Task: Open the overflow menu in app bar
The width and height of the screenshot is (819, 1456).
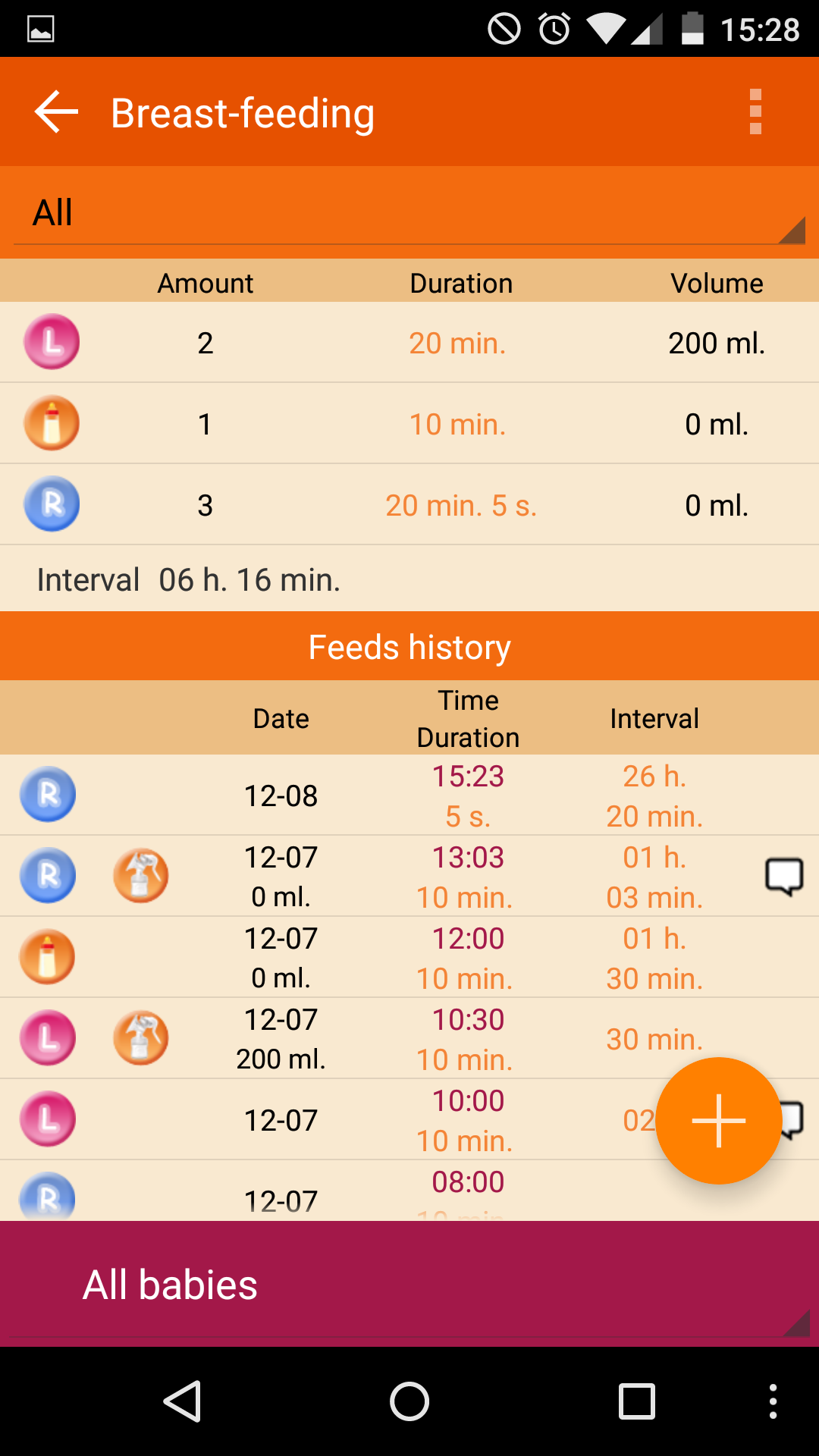Action: [755, 112]
